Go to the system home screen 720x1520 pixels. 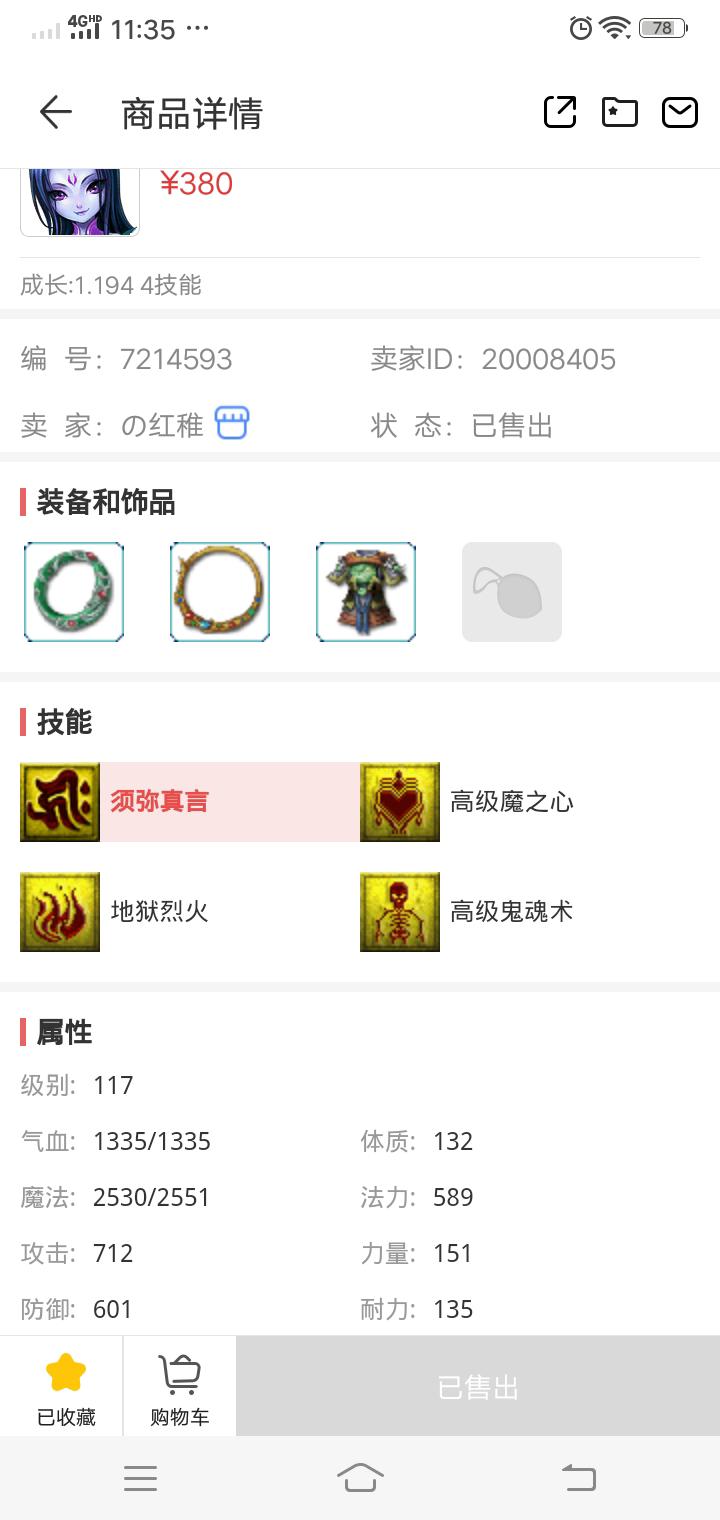(x=360, y=1477)
